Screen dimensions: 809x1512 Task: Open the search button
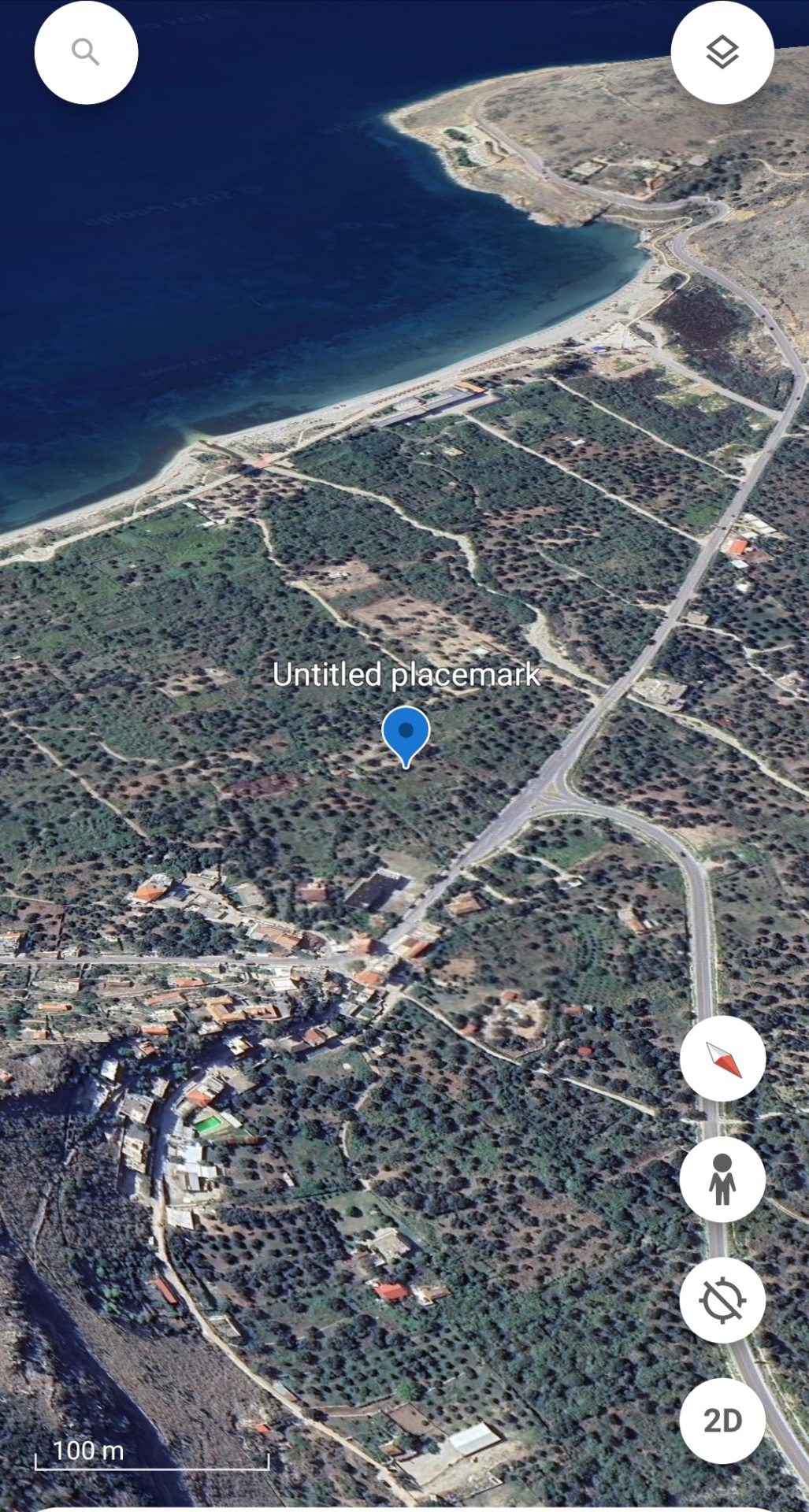(86, 52)
